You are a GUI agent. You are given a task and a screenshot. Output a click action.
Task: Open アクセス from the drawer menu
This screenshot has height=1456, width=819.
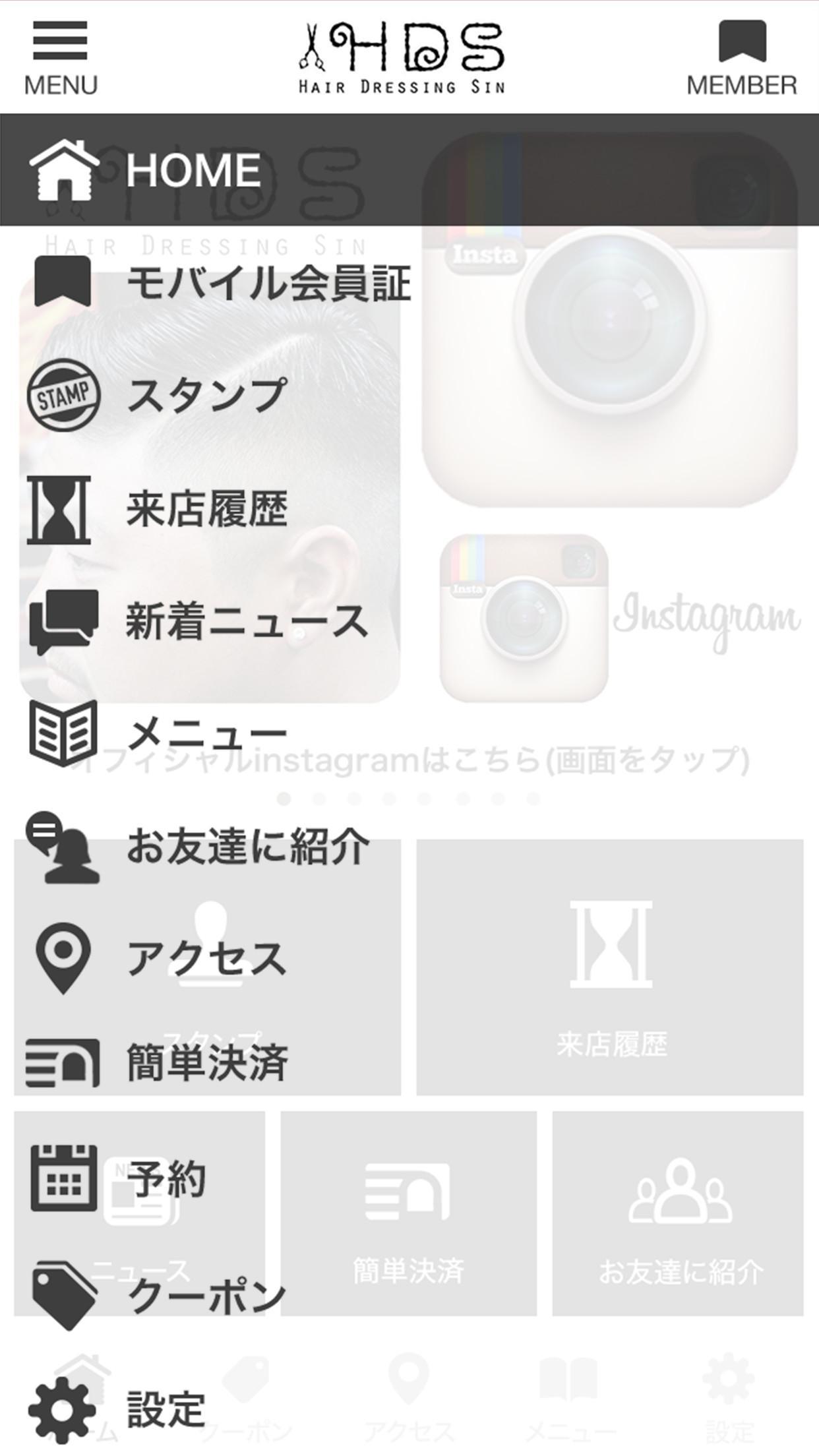point(206,959)
